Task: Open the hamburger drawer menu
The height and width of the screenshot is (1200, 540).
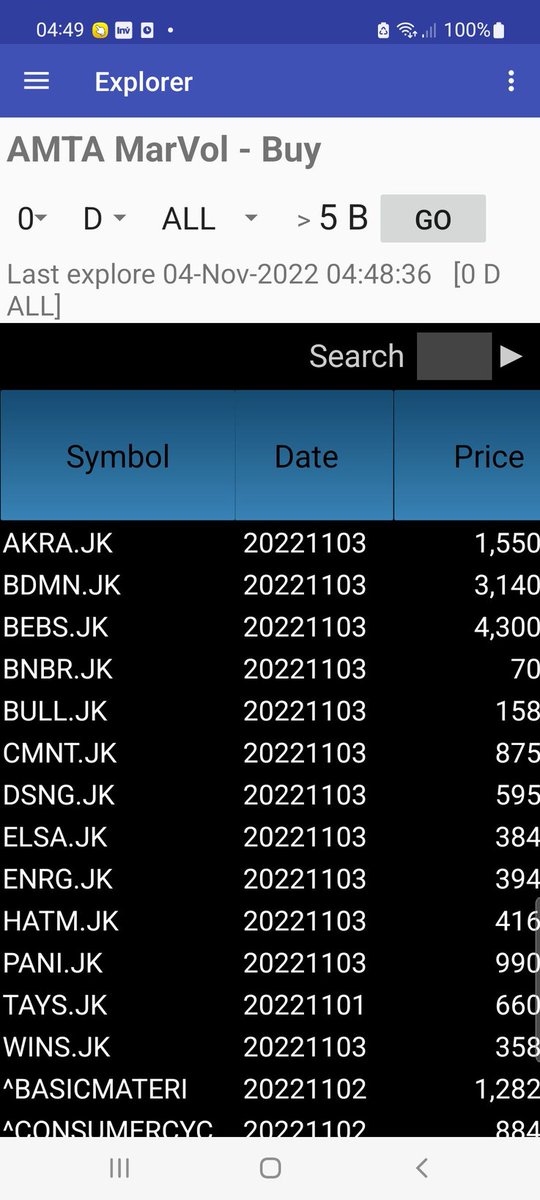Action: [36, 81]
